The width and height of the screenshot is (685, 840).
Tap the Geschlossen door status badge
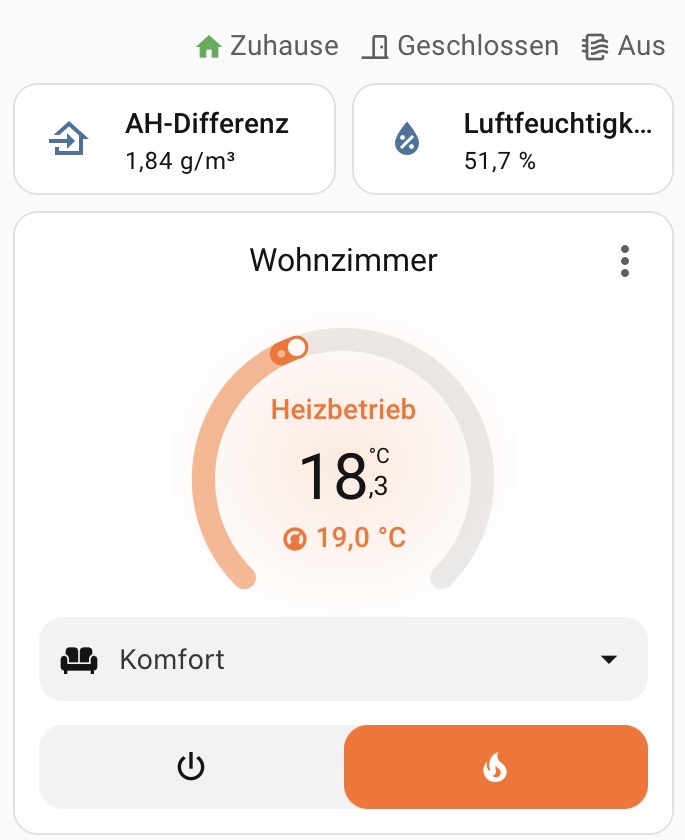tap(460, 46)
